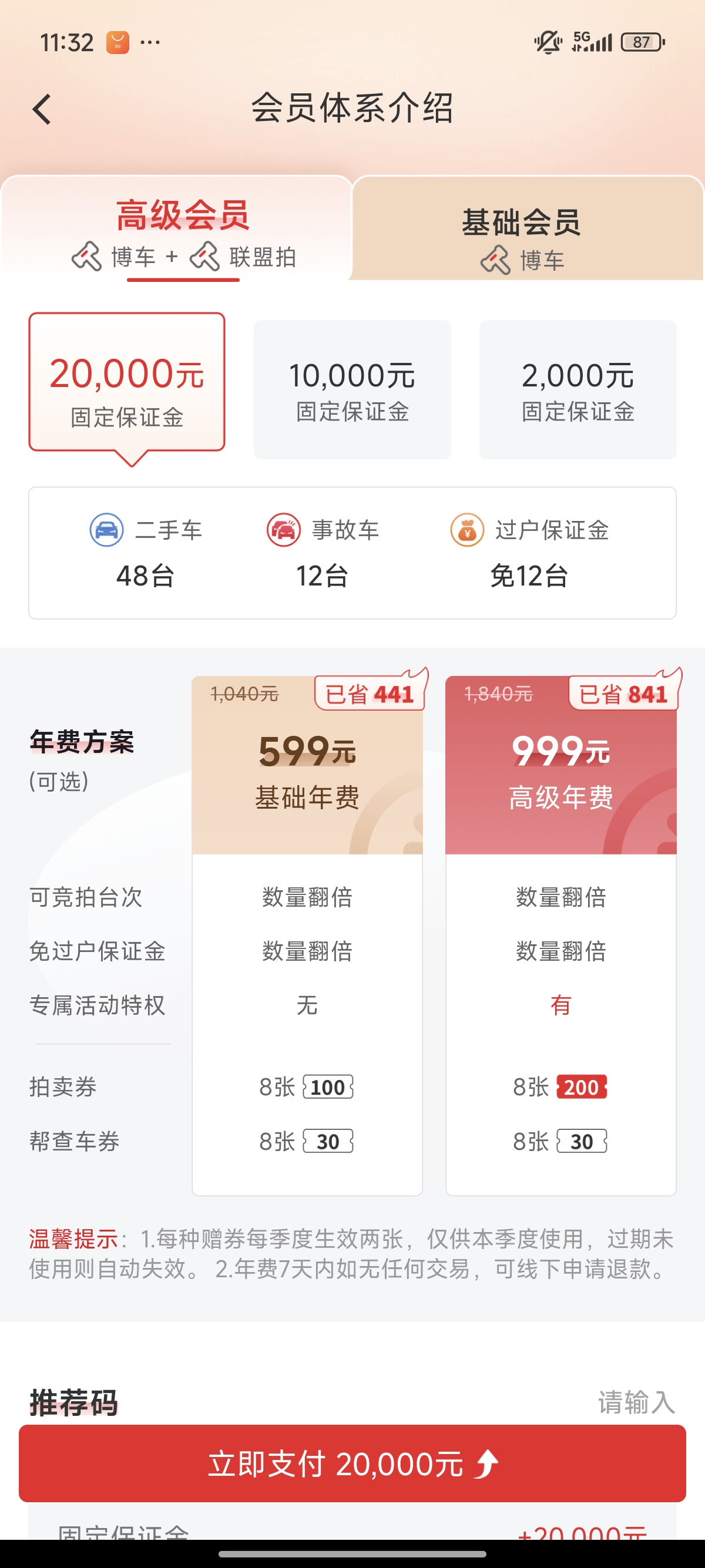Screen dimensions: 705x1568
Task: Switch to the 基础会员 tab
Action: click(x=521, y=234)
